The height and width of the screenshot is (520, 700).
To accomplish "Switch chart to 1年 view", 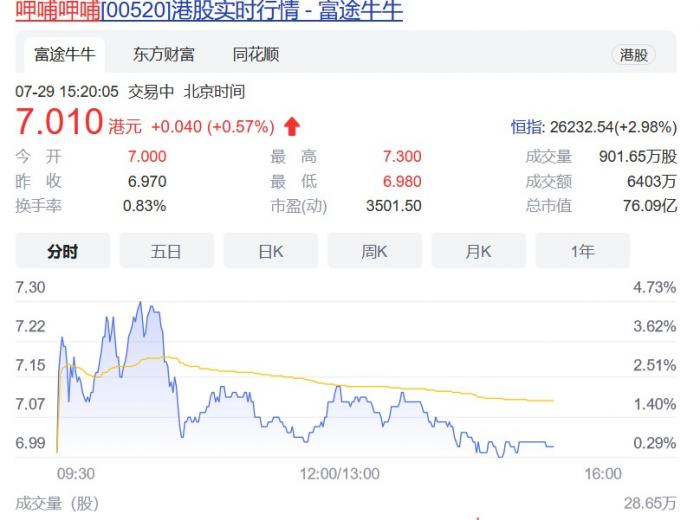I will 582,251.
